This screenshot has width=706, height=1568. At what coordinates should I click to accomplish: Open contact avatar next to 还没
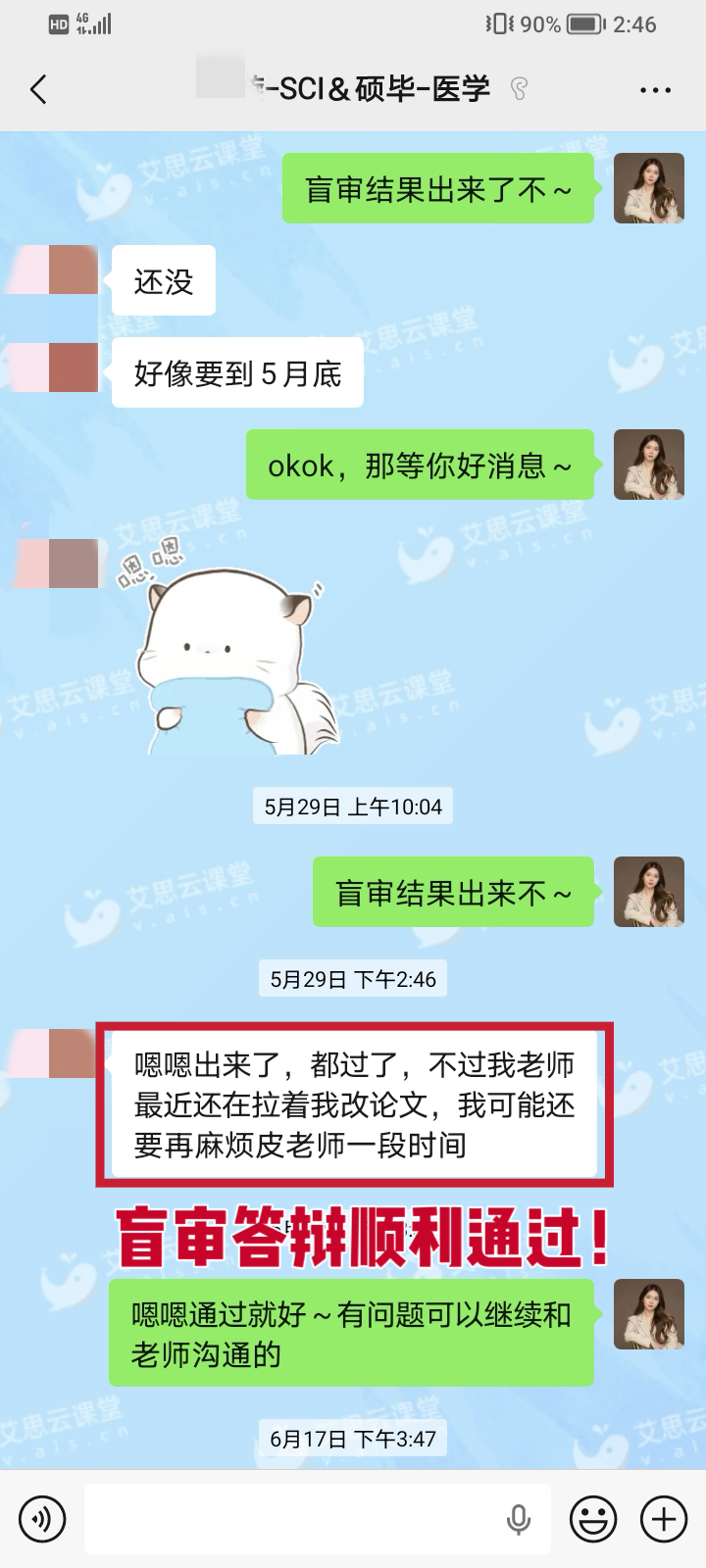(73, 270)
